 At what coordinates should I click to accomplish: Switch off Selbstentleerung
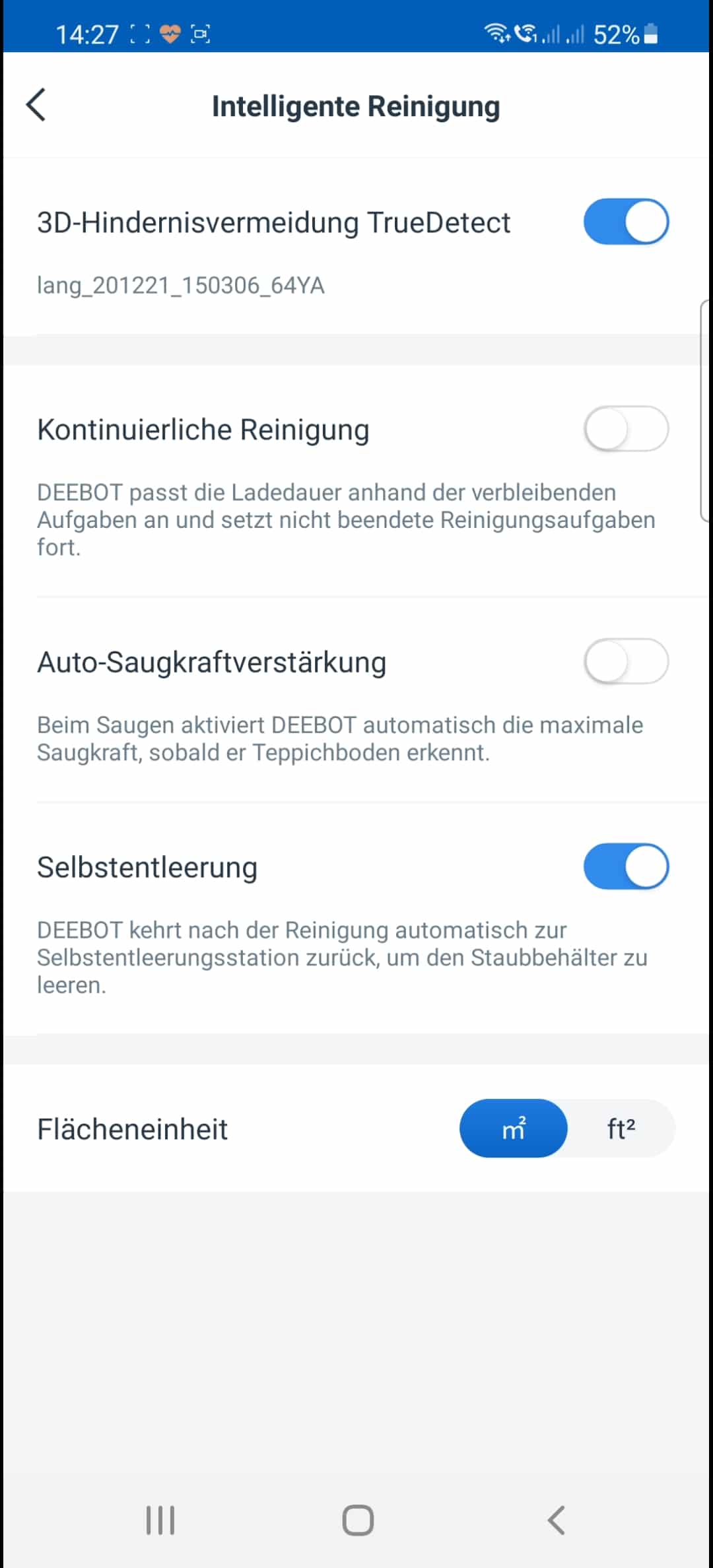click(626, 866)
